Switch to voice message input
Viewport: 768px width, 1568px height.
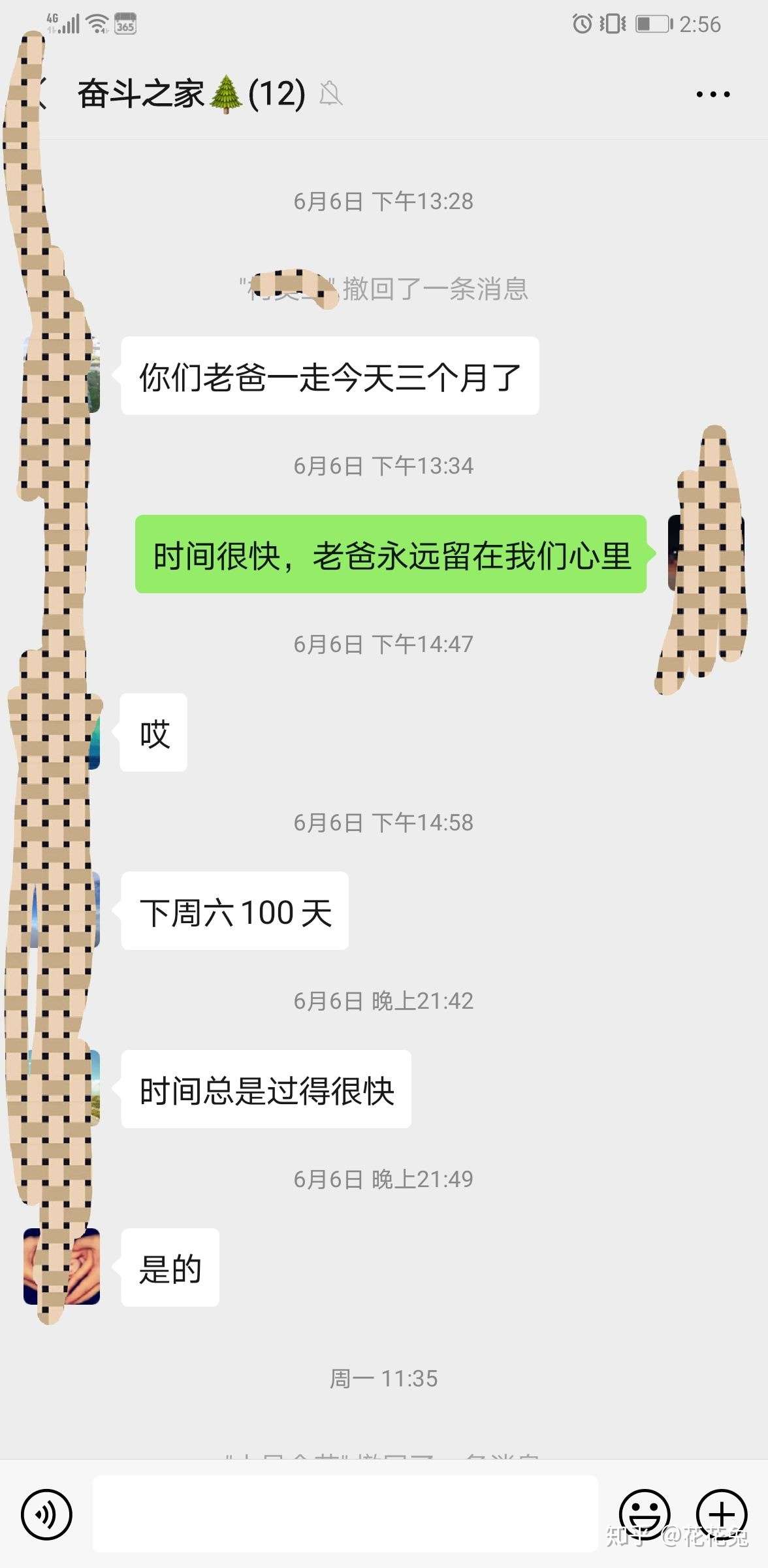[x=46, y=1514]
